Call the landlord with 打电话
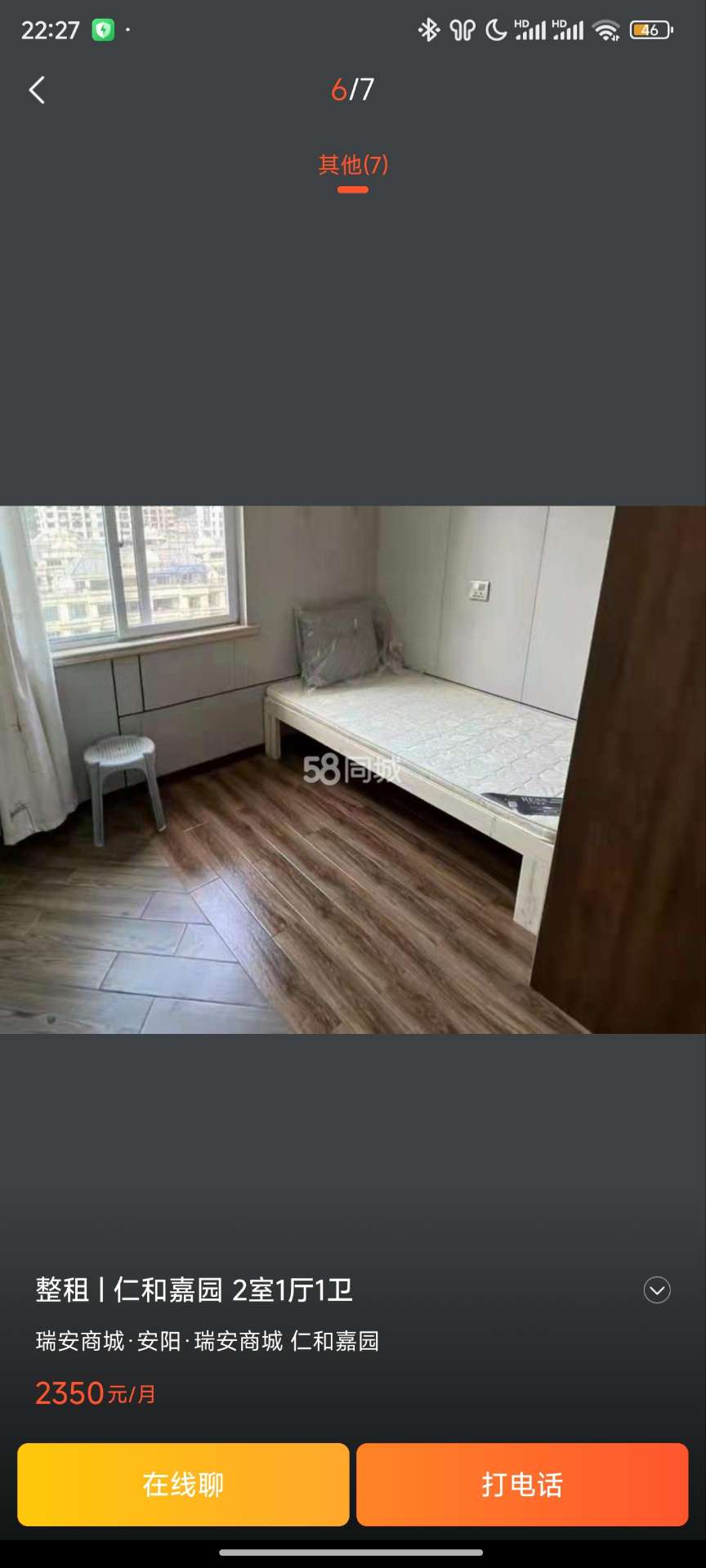Image resolution: width=706 pixels, height=1568 pixels. pos(522,1484)
